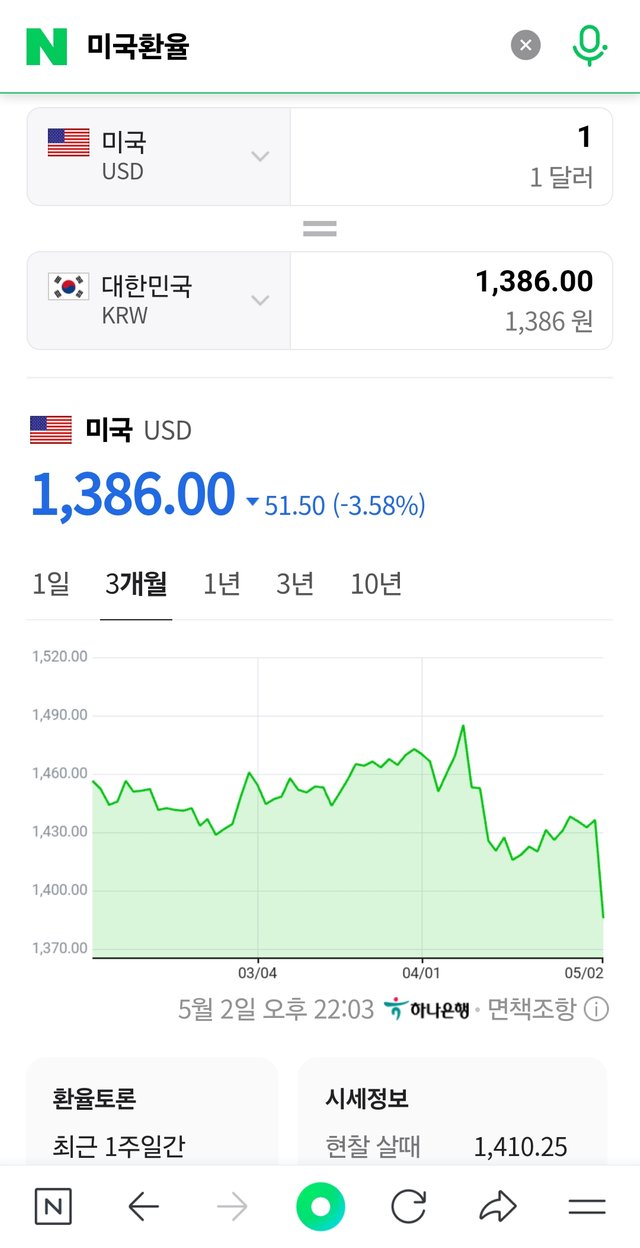Open the bottom bar hamburger menu

(586, 1207)
